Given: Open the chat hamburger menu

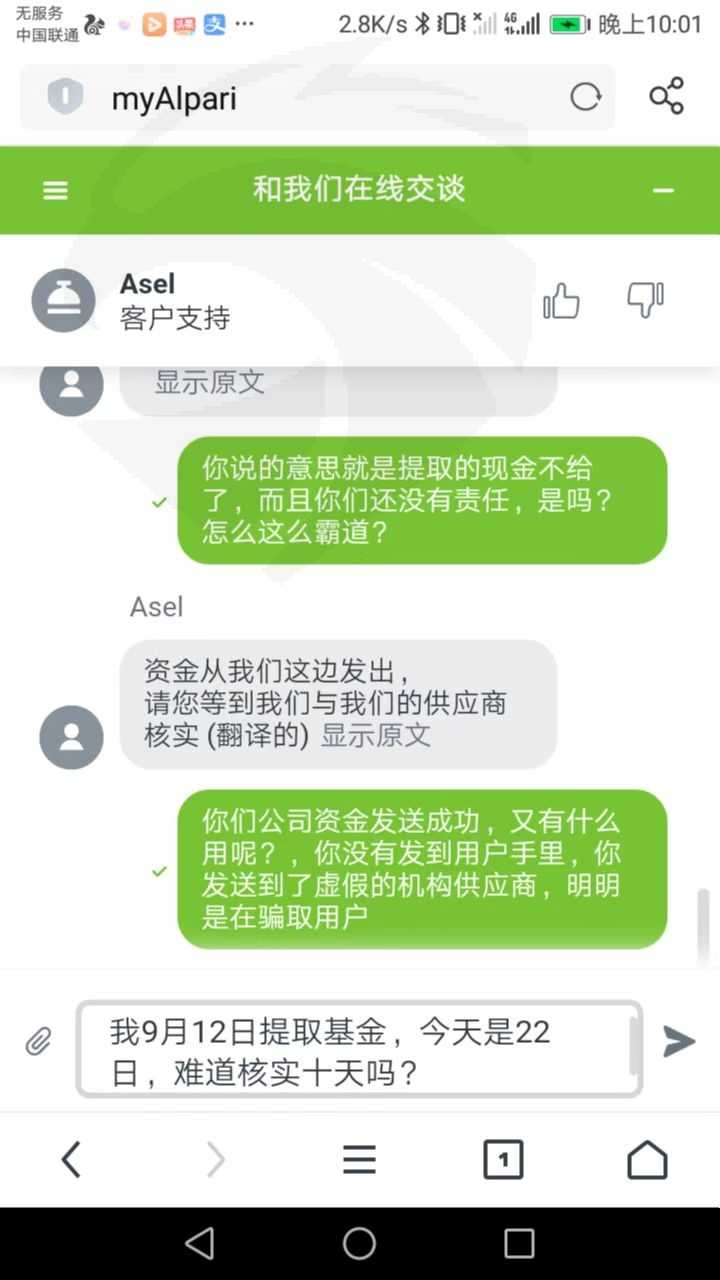Looking at the screenshot, I should click(x=56, y=190).
